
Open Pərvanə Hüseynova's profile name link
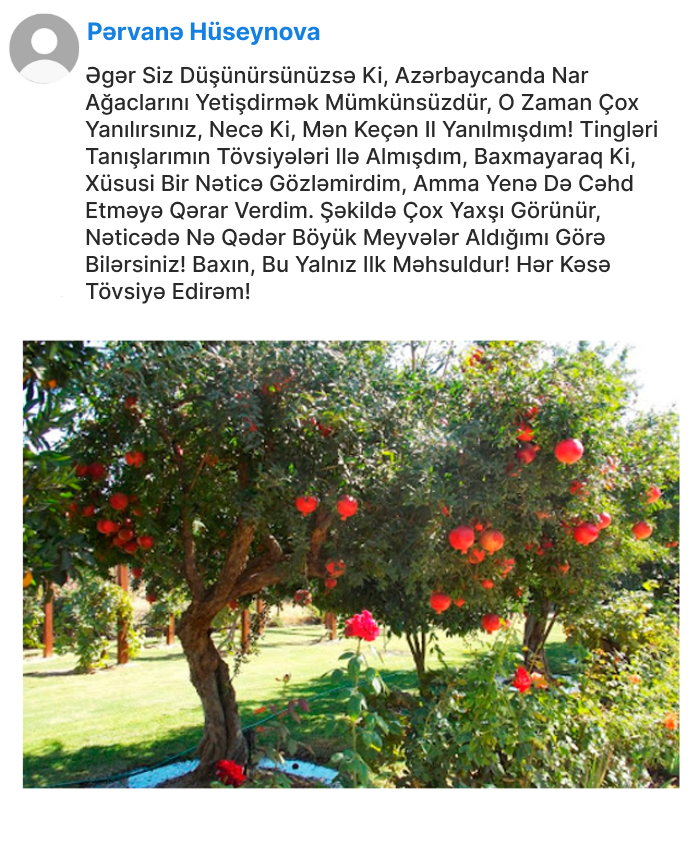[x=203, y=33]
